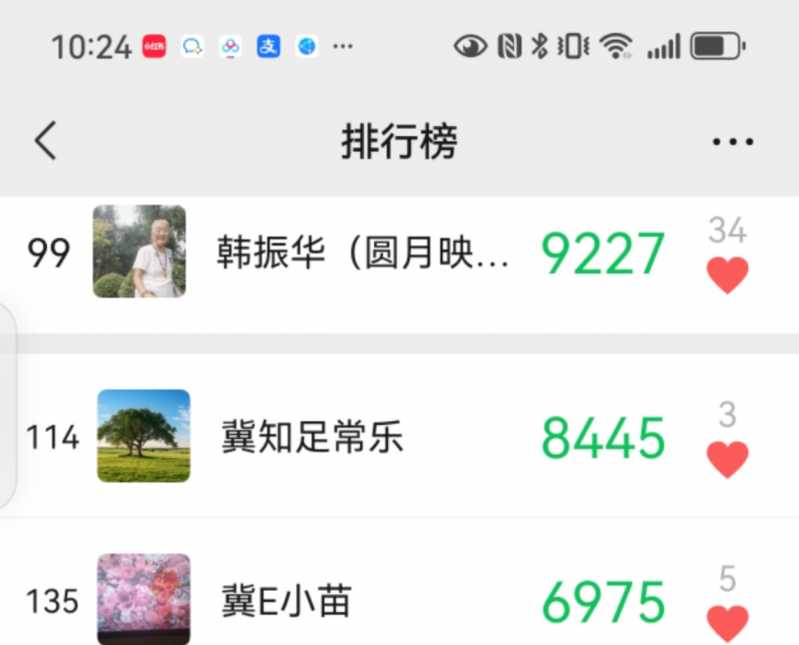Open 韩振华's ranking row
The width and height of the screenshot is (799, 645).
(x=362, y=253)
